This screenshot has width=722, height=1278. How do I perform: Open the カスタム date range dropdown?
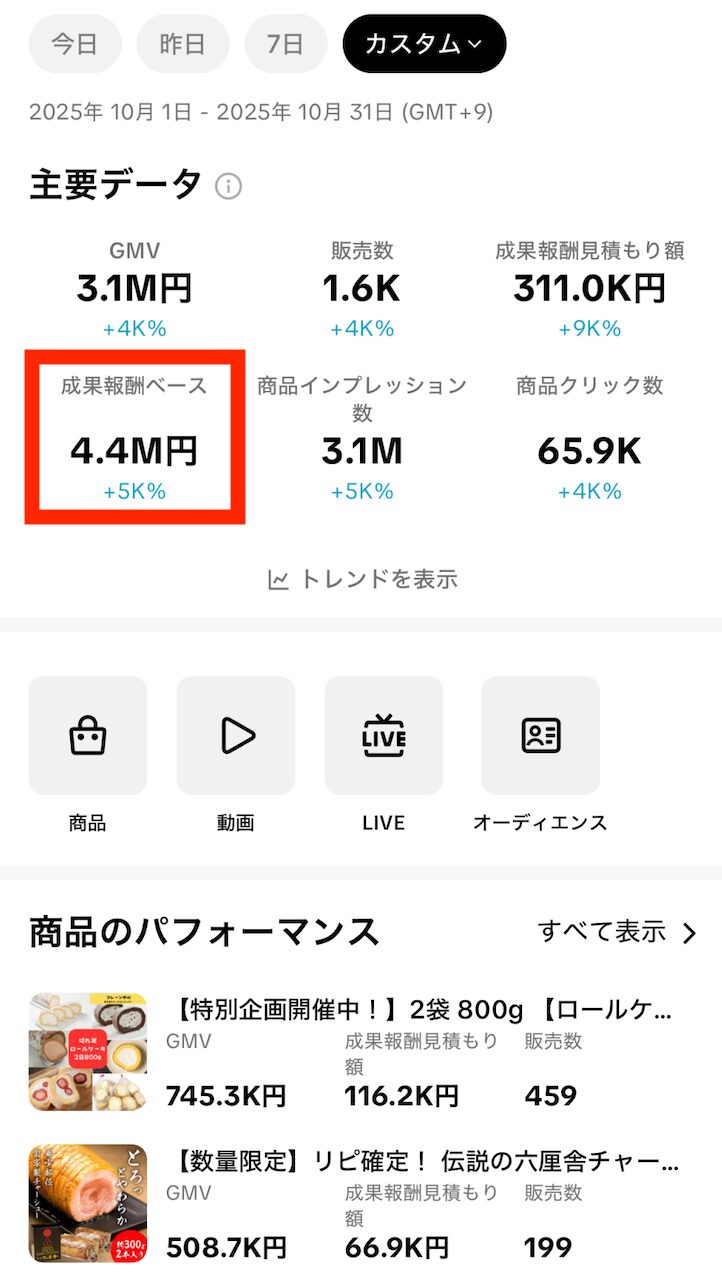point(424,44)
